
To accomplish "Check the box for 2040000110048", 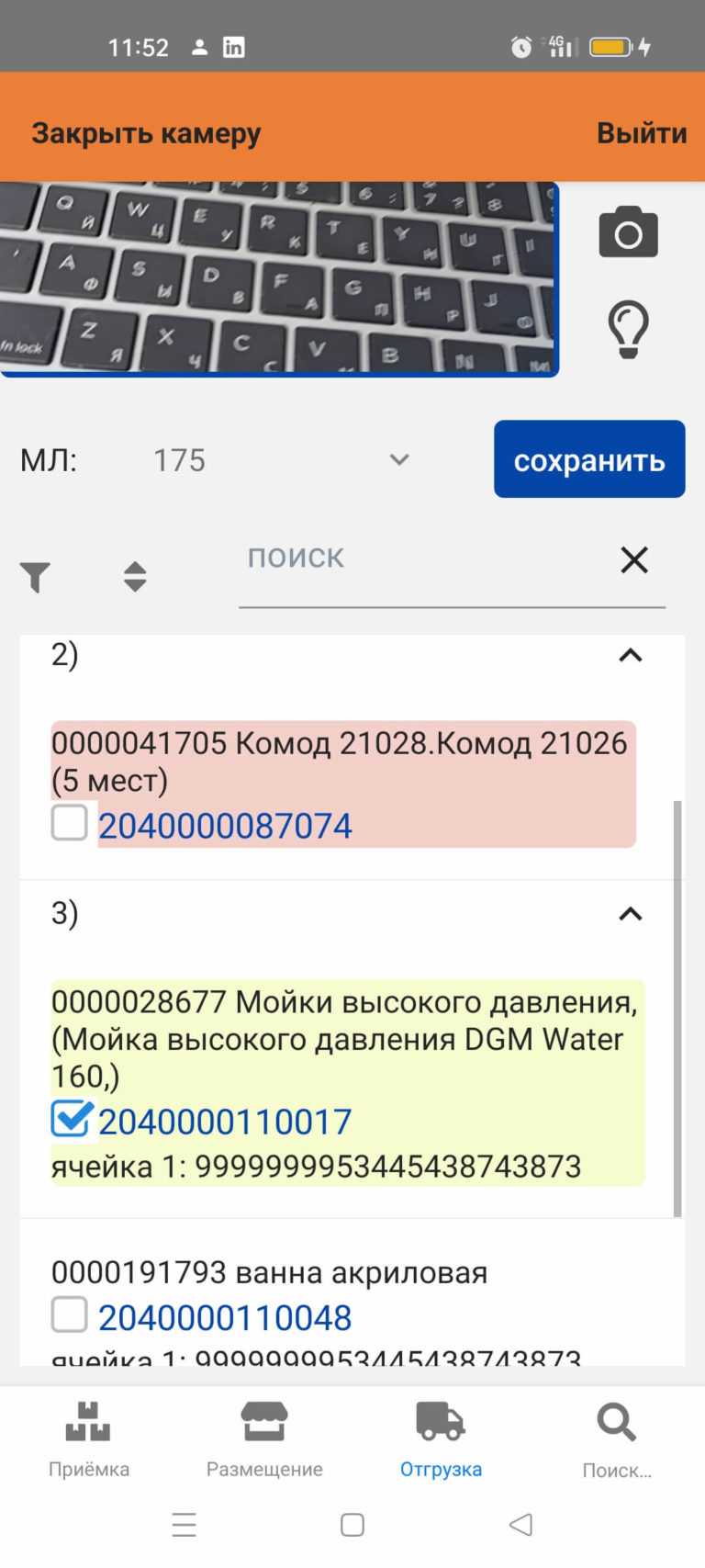I will pos(70,1314).
